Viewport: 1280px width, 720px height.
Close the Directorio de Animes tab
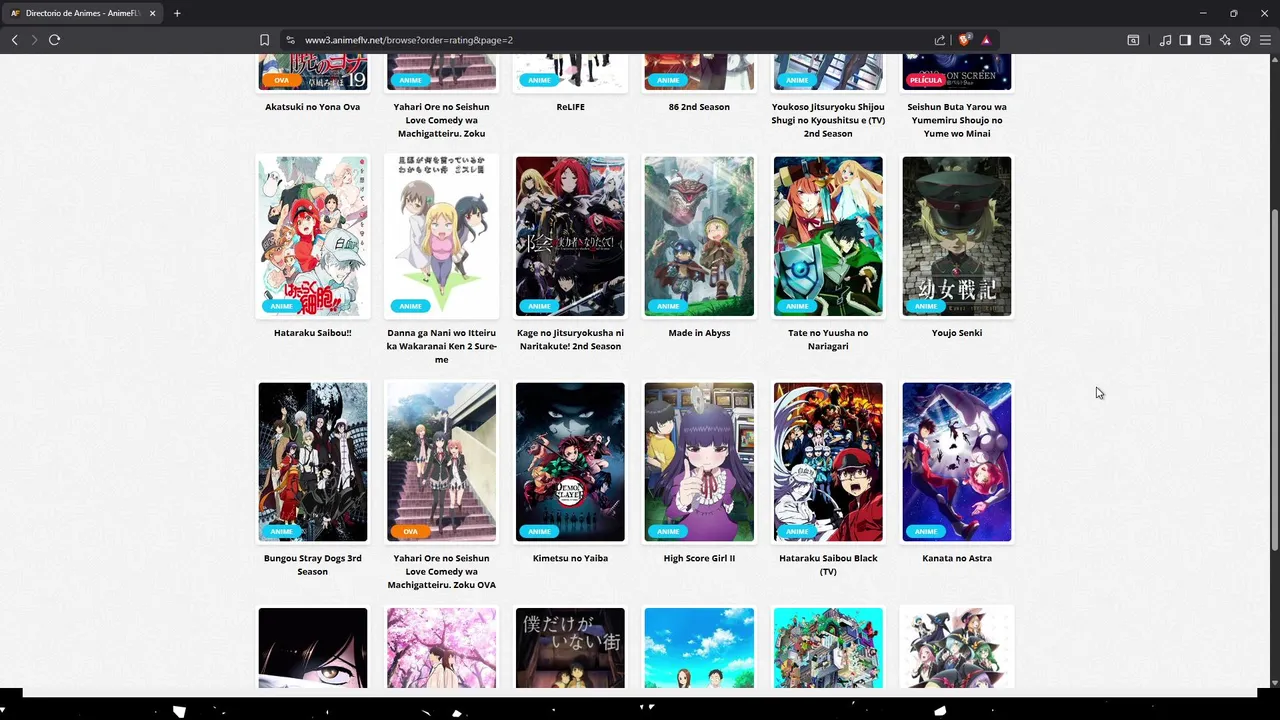pos(153,13)
